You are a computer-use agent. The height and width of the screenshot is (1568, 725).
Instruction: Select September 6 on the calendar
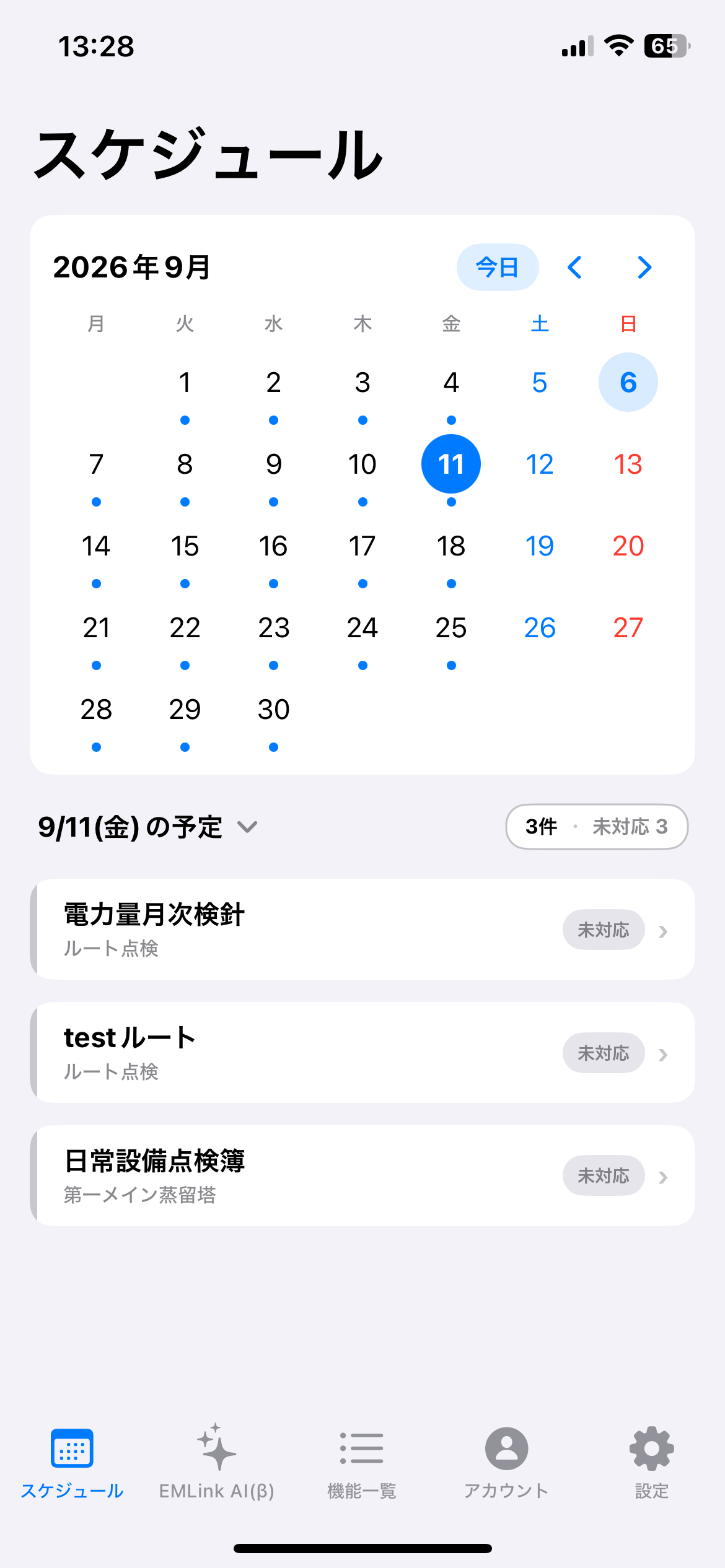pyautogui.click(x=628, y=382)
